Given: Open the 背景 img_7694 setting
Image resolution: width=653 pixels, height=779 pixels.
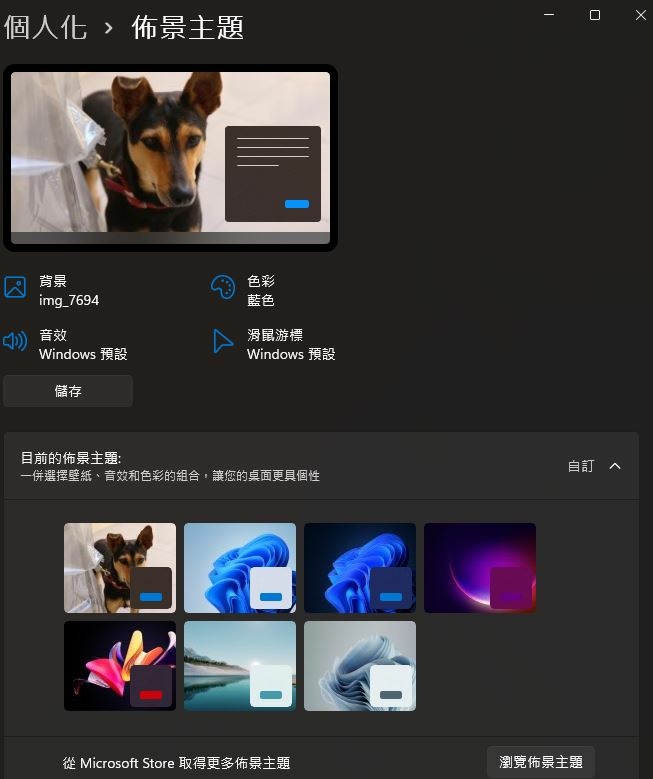Looking at the screenshot, I should click(68, 291).
